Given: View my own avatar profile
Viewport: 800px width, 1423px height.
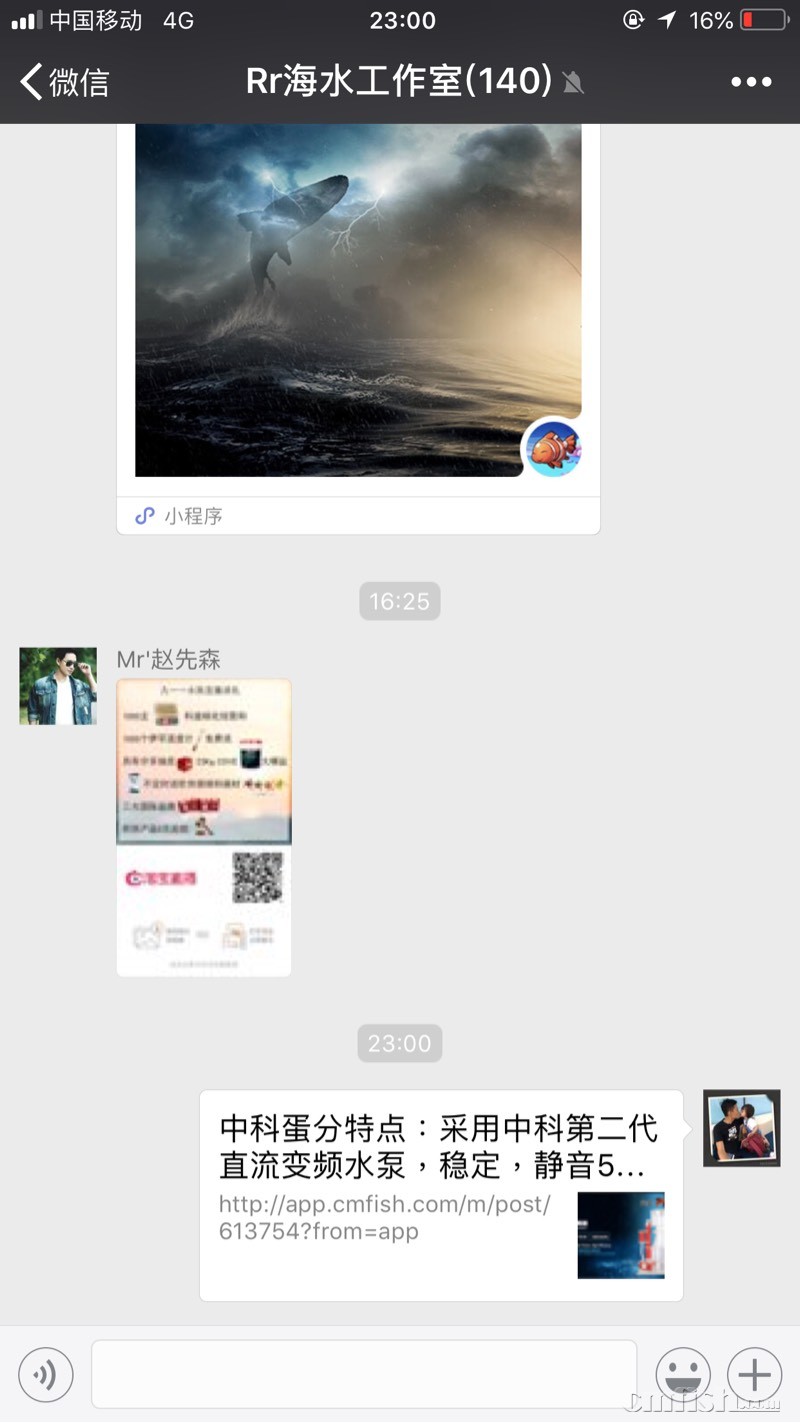Looking at the screenshot, I should coord(741,1128).
